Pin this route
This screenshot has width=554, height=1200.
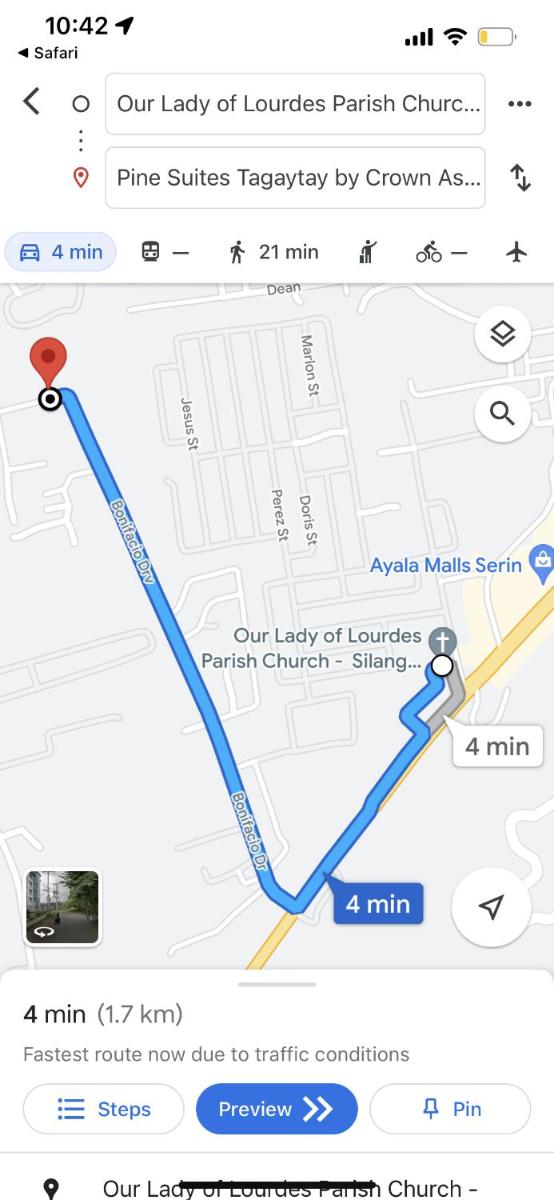click(x=450, y=1109)
